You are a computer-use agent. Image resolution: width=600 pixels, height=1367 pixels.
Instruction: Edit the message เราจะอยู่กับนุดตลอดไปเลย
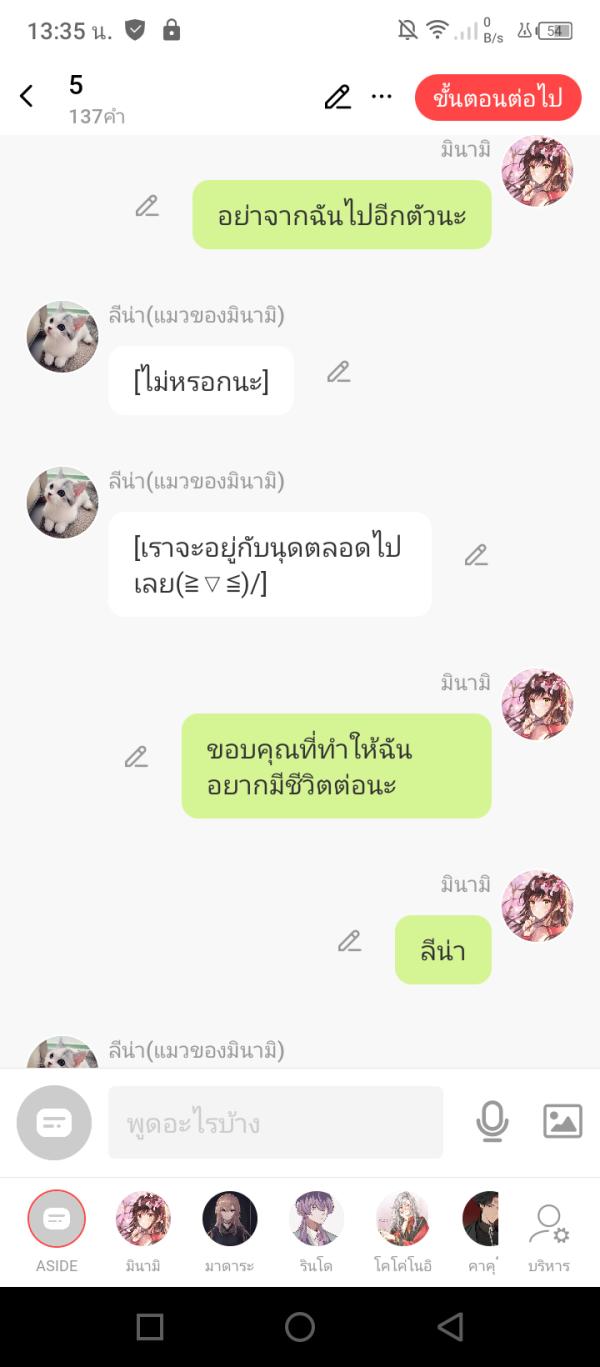tap(476, 556)
